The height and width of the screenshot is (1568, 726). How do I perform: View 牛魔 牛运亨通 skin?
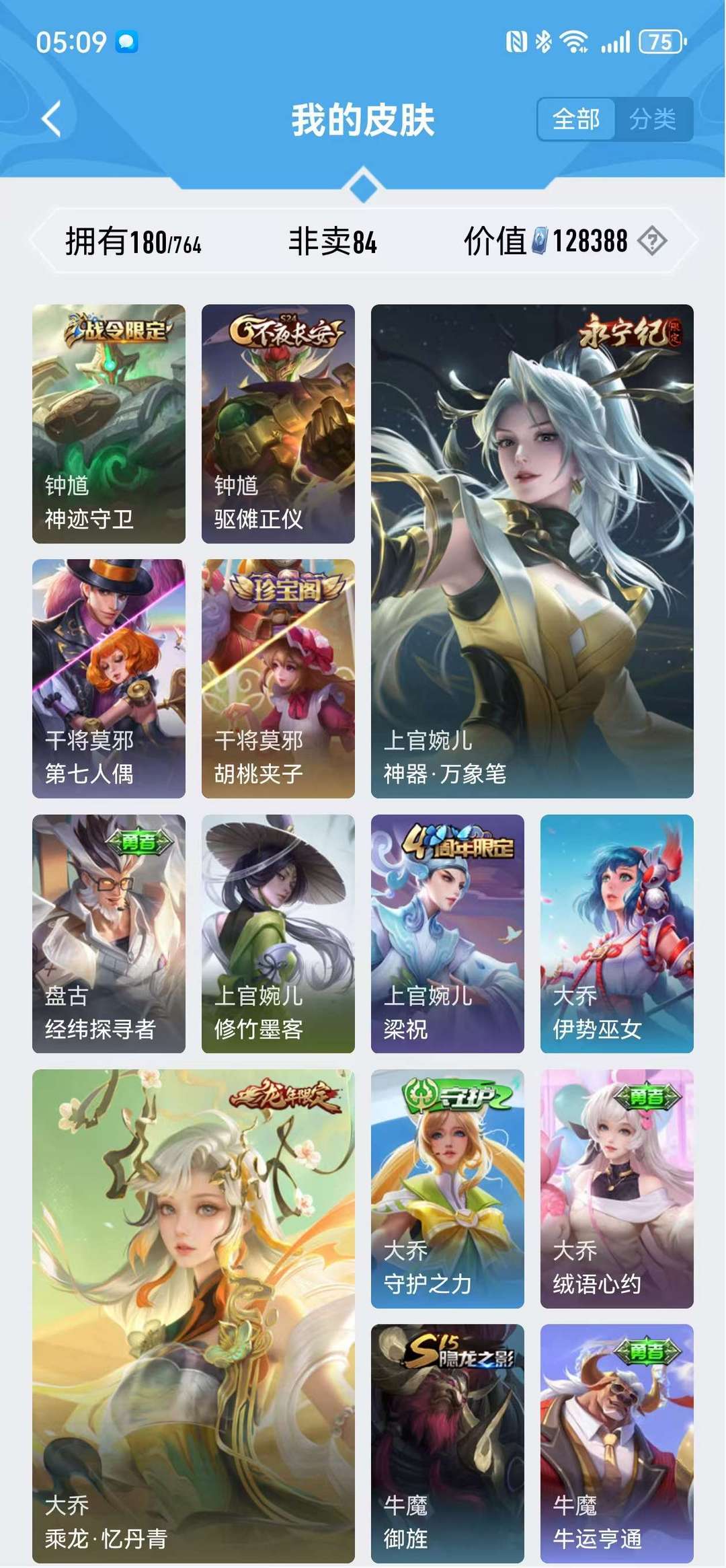pyautogui.click(x=616, y=1443)
